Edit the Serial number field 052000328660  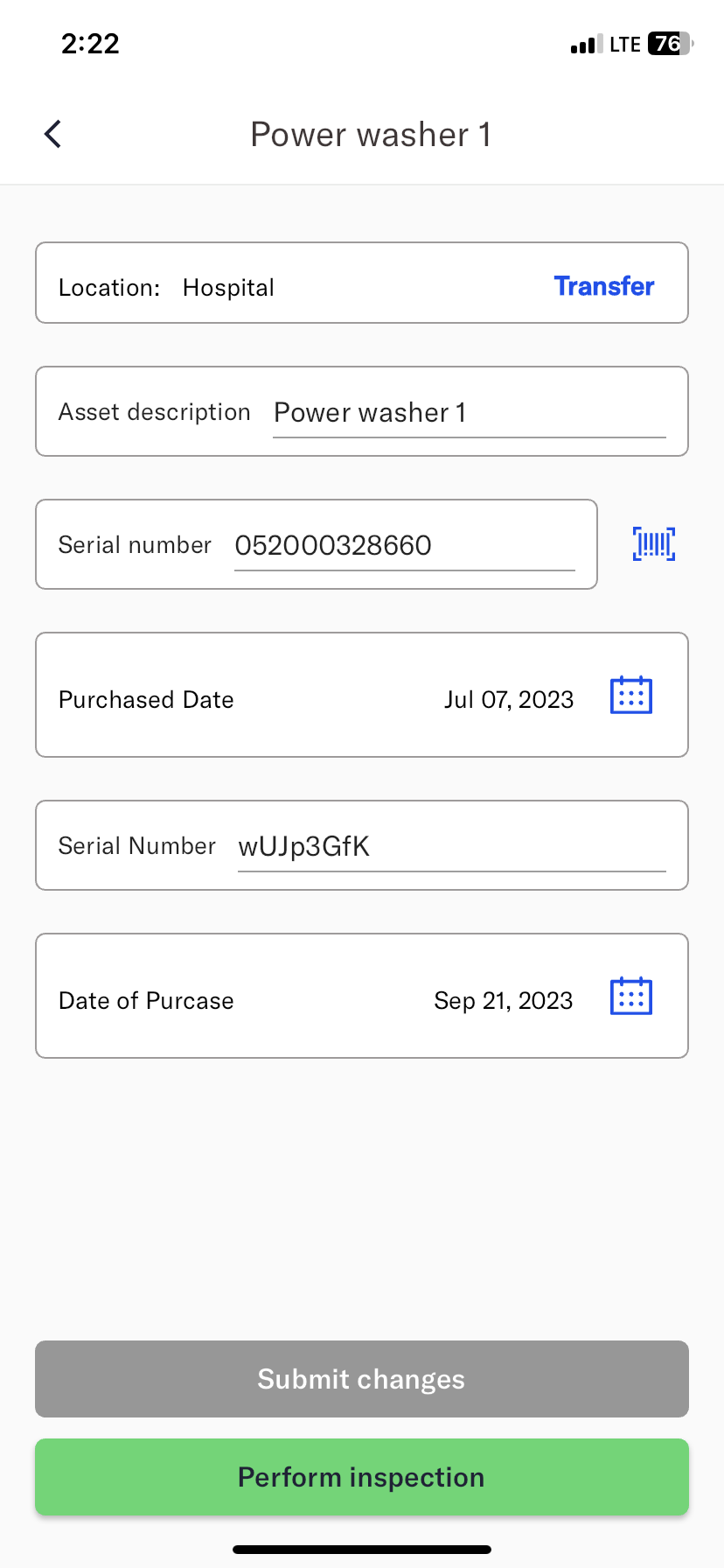pos(404,546)
